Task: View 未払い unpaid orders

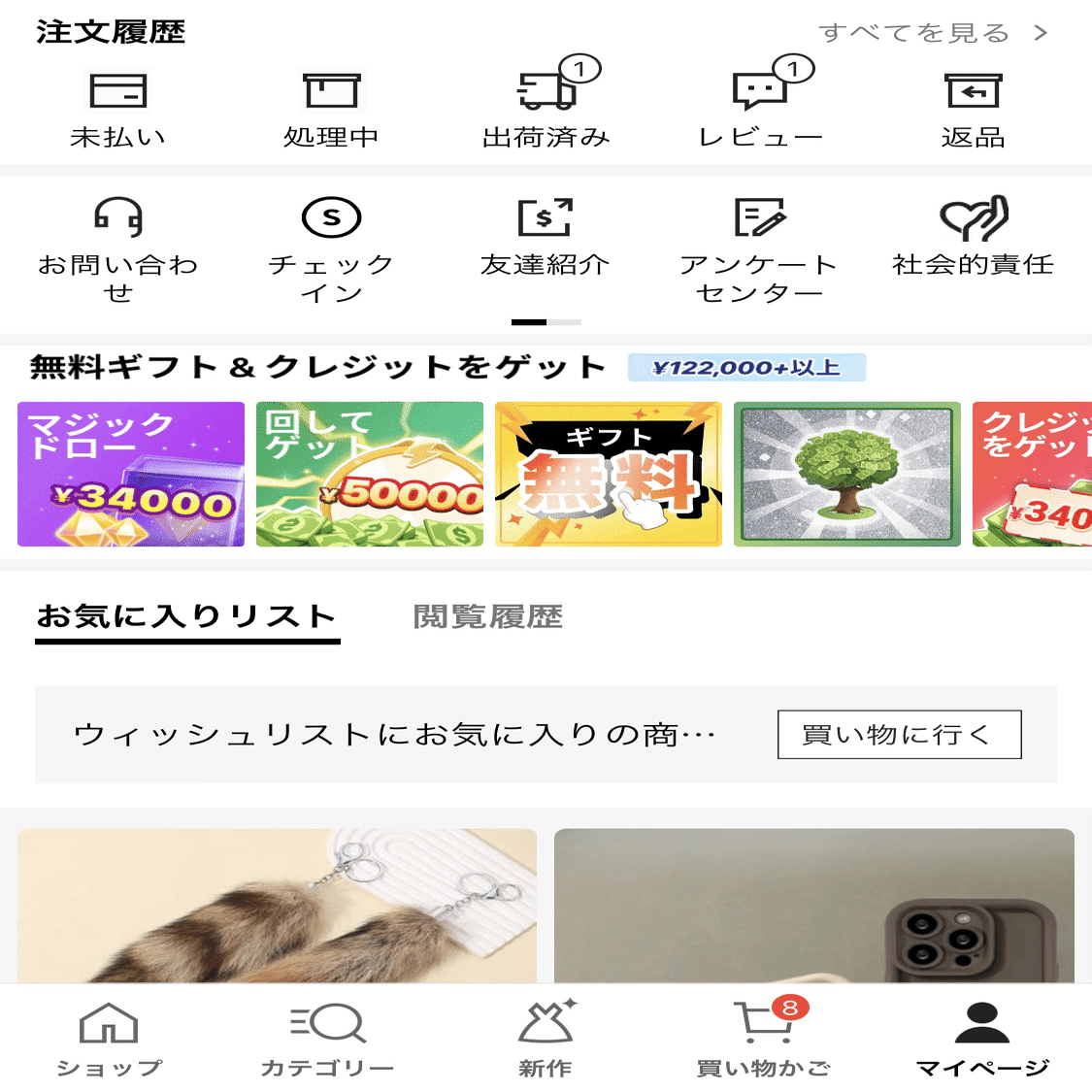Action: tap(117, 109)
